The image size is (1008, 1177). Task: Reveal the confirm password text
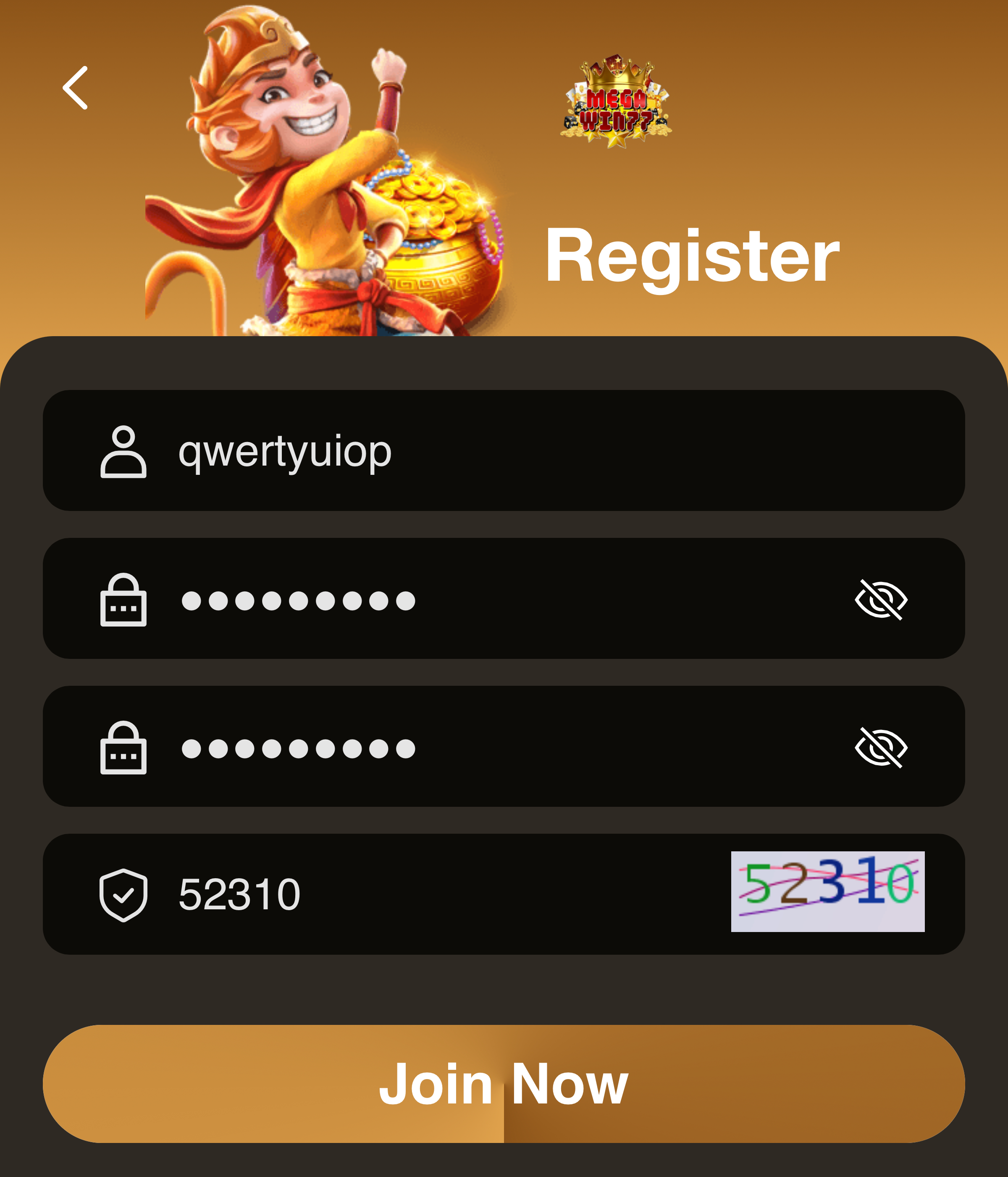880,748
